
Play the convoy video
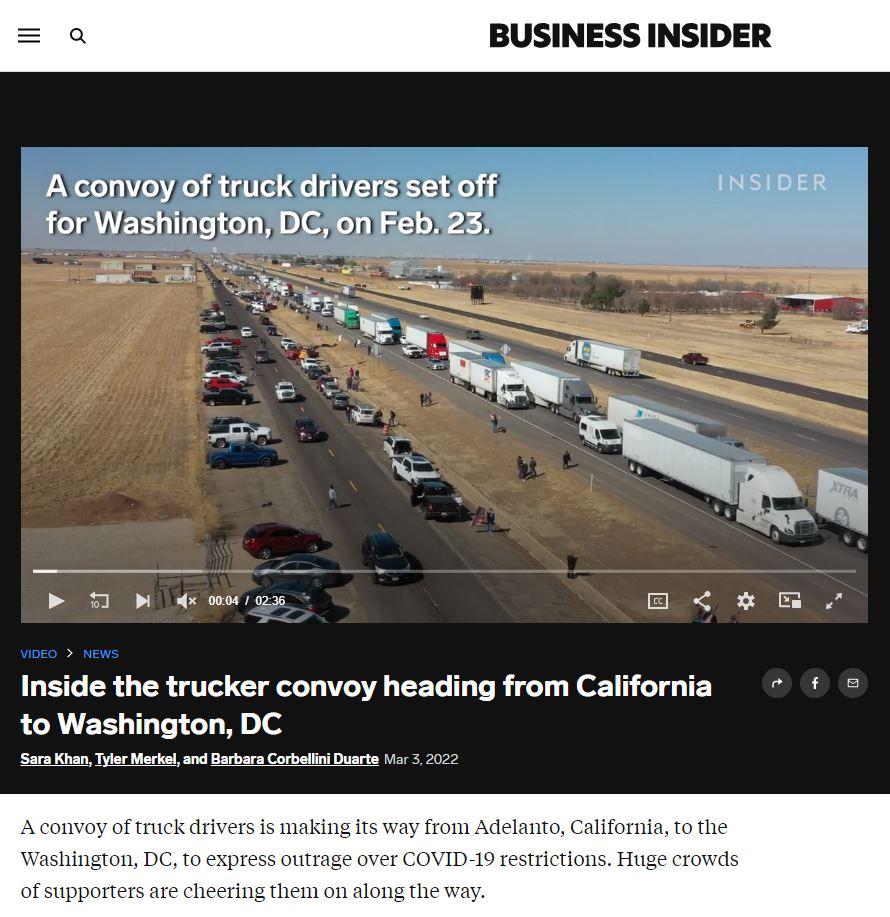[x=56, y=601]
